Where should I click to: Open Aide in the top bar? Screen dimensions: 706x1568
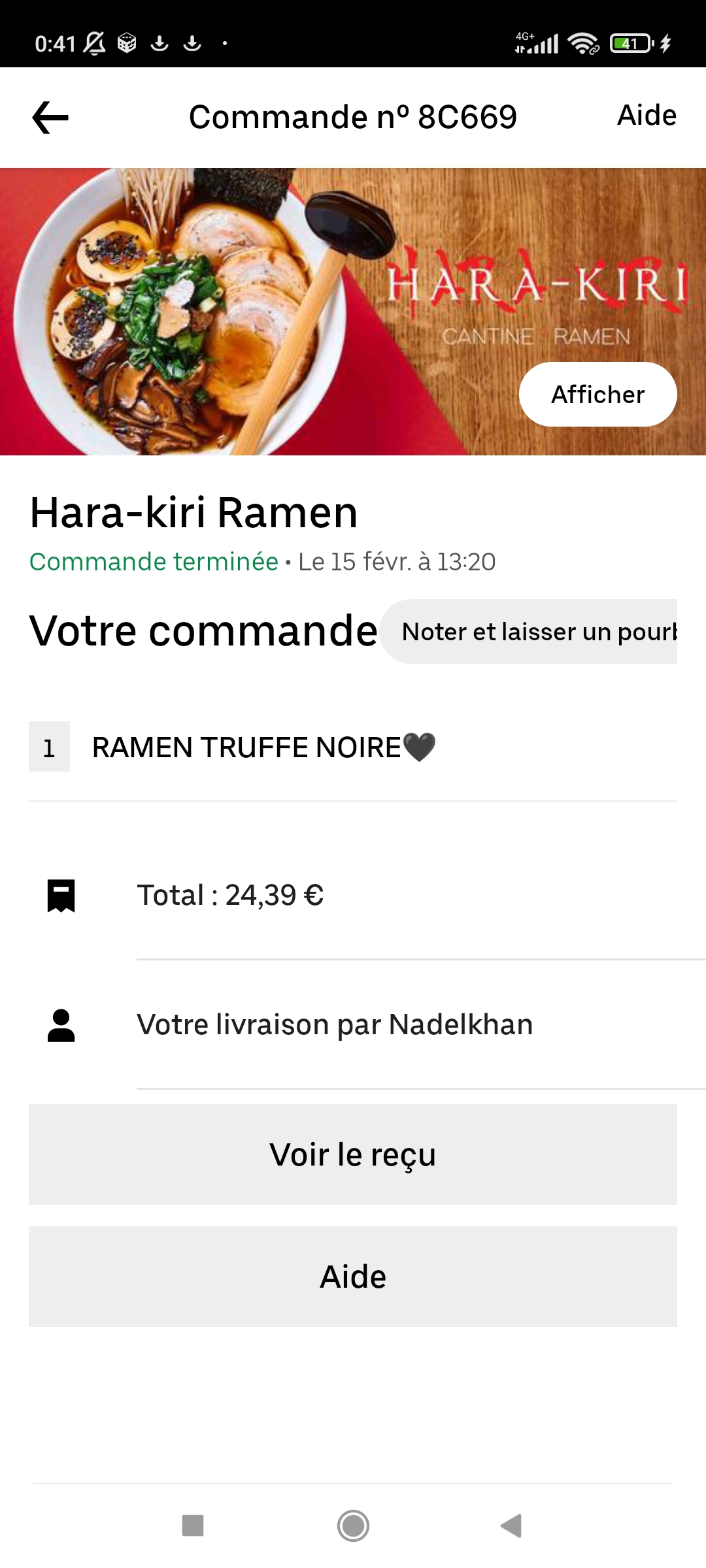click(x=647, y=116)
